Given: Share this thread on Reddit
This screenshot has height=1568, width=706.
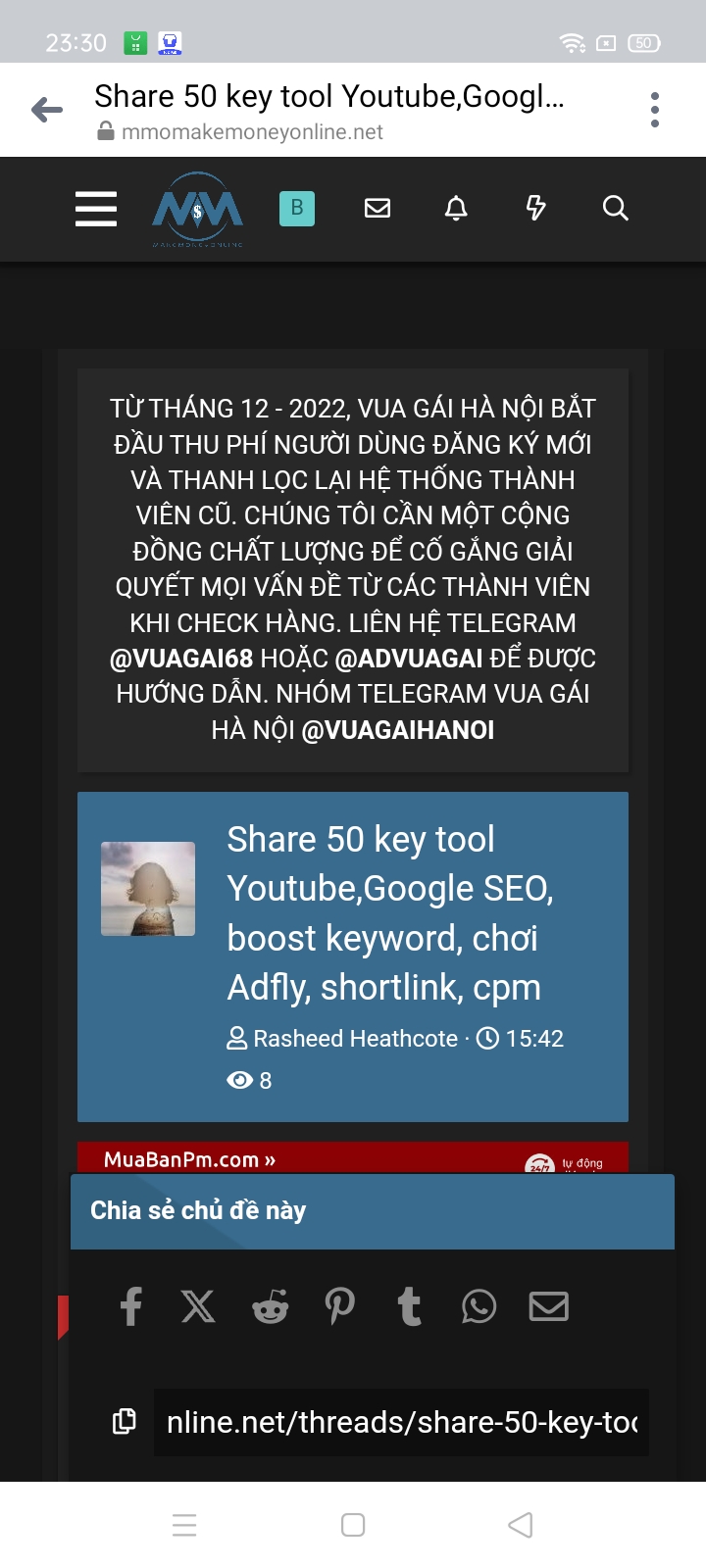Looking at the screenshot, I should coord(270,1306).
